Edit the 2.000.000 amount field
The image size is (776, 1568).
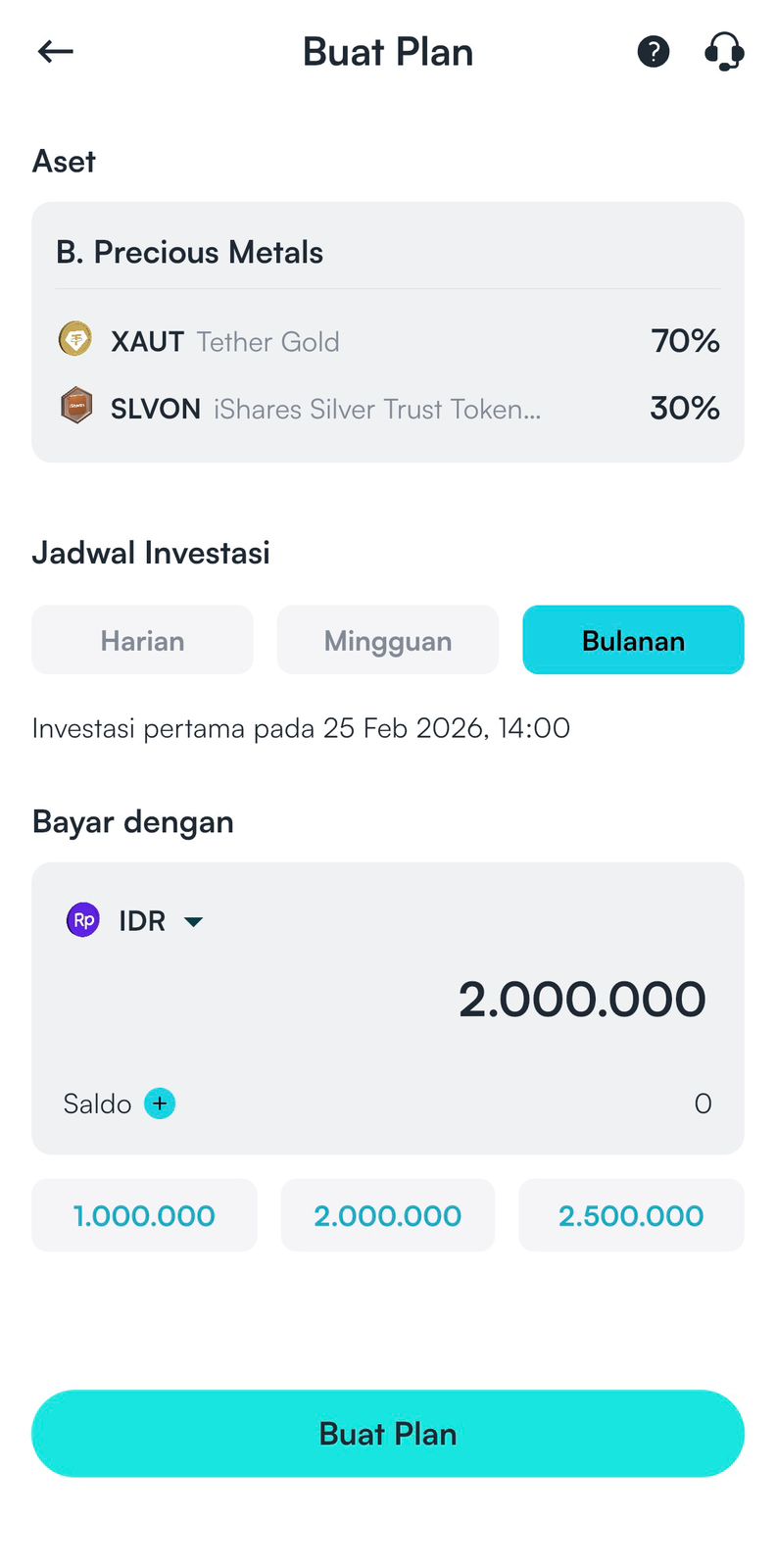pyautogui.click(x=582, y=1000)
